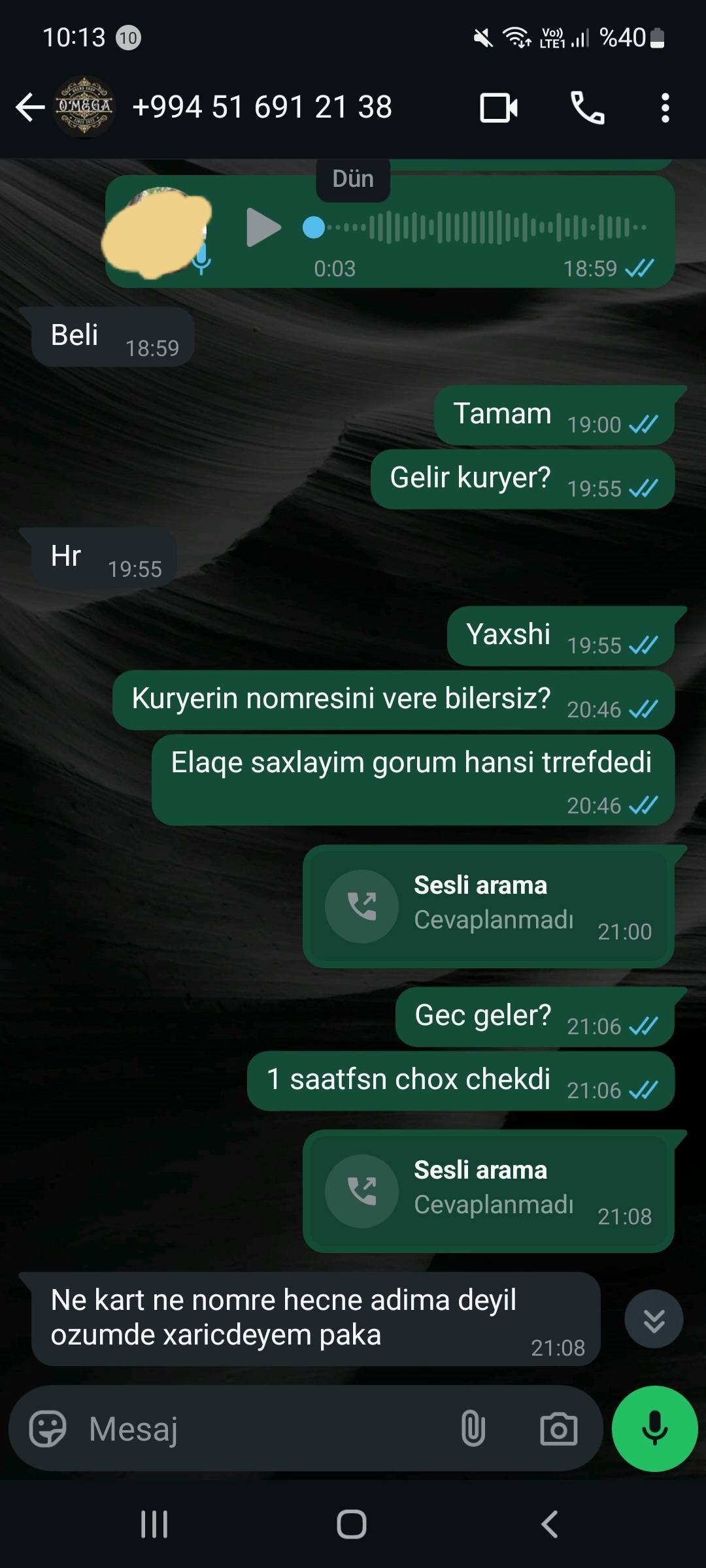Jump to the latest messages
706x1568 pixels.
pyautogui.click(x=654, y=1320)
